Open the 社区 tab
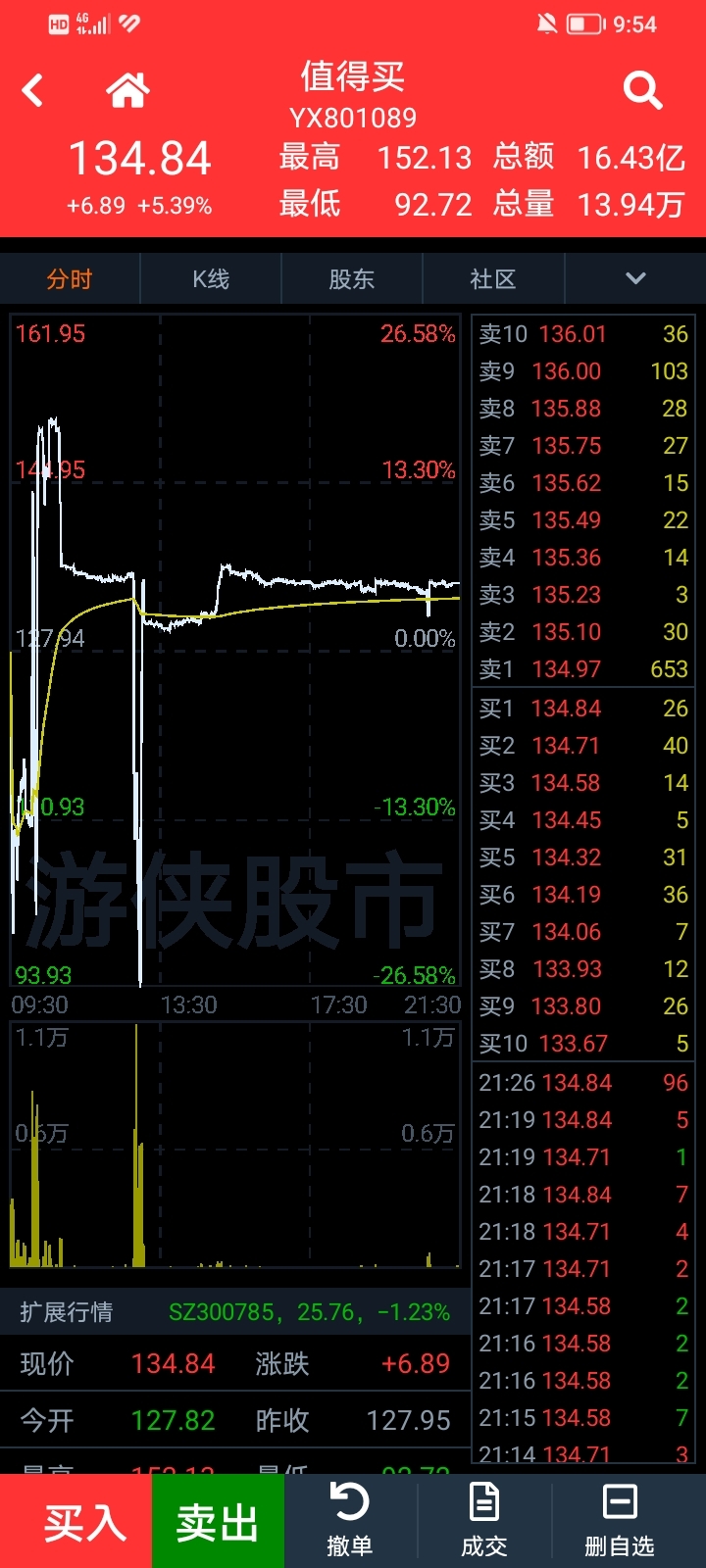706x1568 pixels. (x=493, y=279)
